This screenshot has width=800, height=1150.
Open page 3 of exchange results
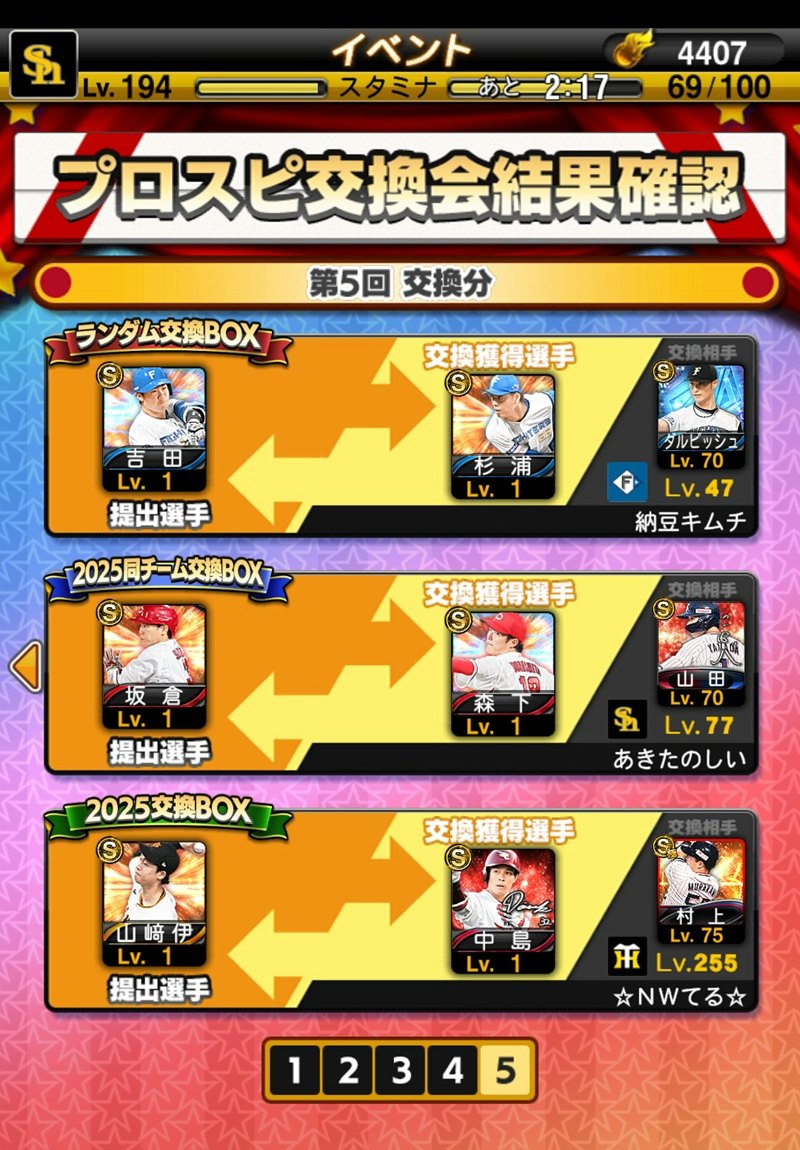tap(401, 1072)
